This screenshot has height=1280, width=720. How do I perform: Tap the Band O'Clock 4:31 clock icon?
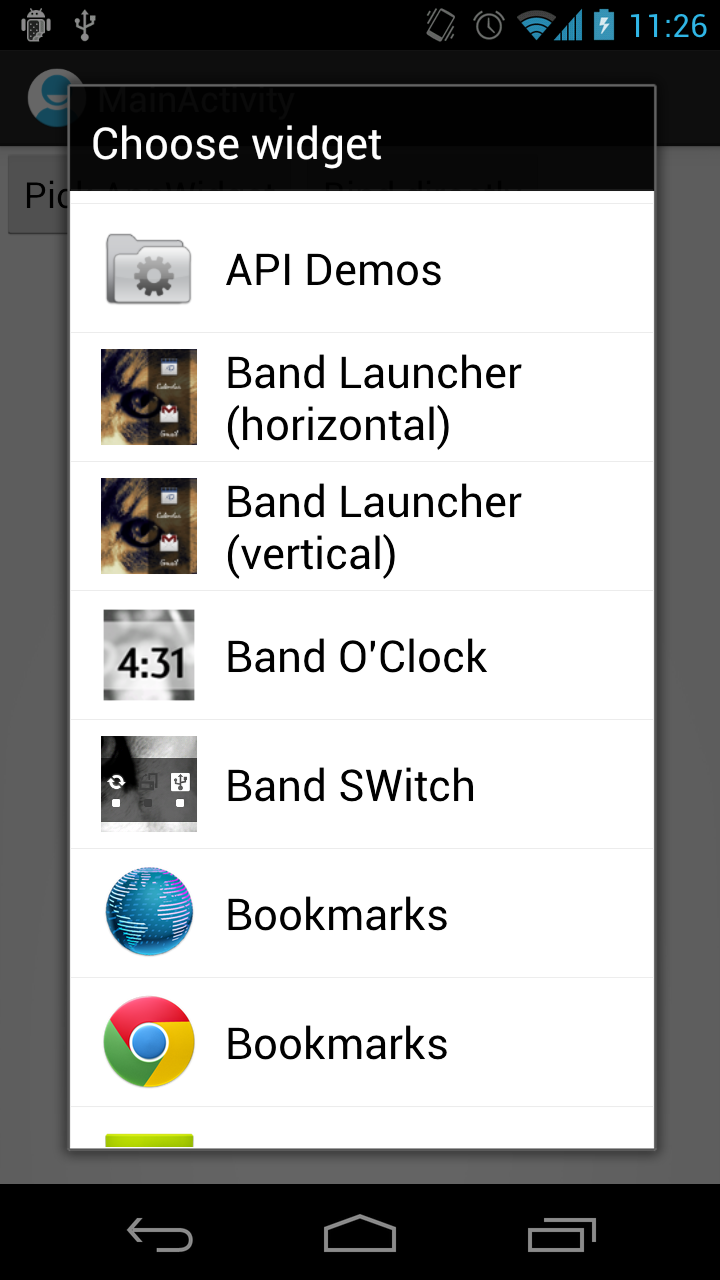(148, 655)
